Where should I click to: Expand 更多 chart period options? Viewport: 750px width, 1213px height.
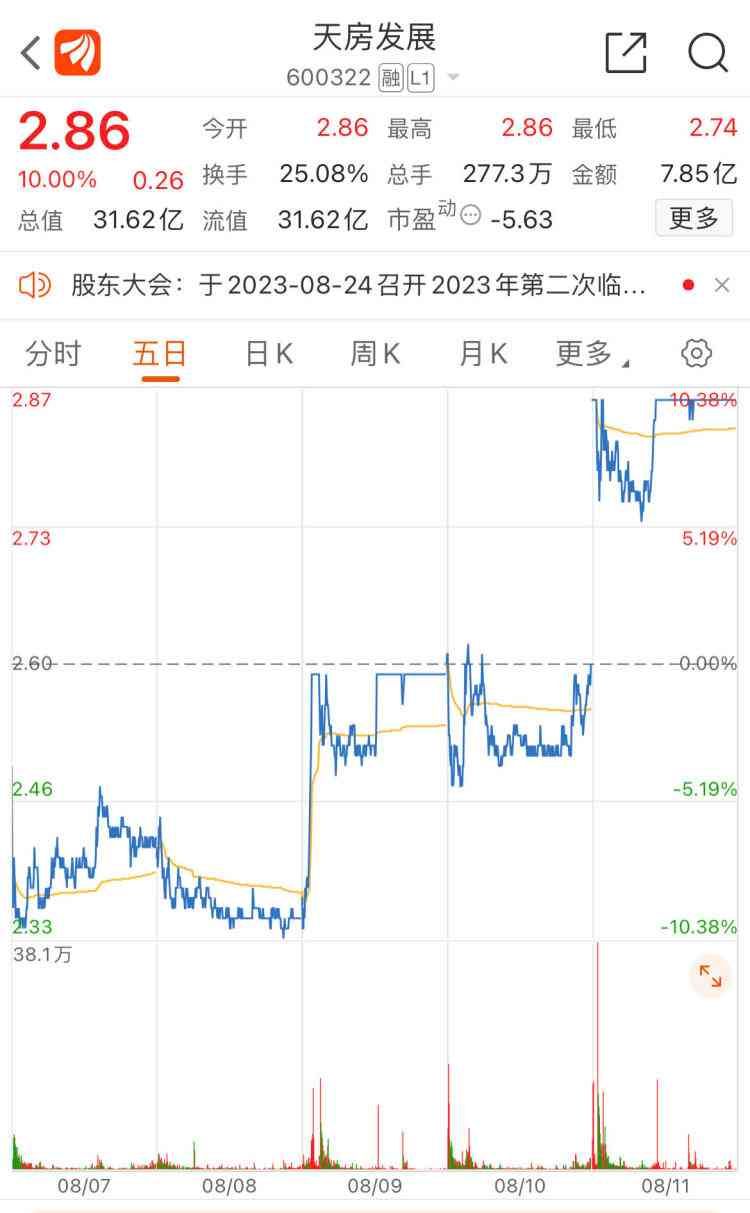click(590, 354)
